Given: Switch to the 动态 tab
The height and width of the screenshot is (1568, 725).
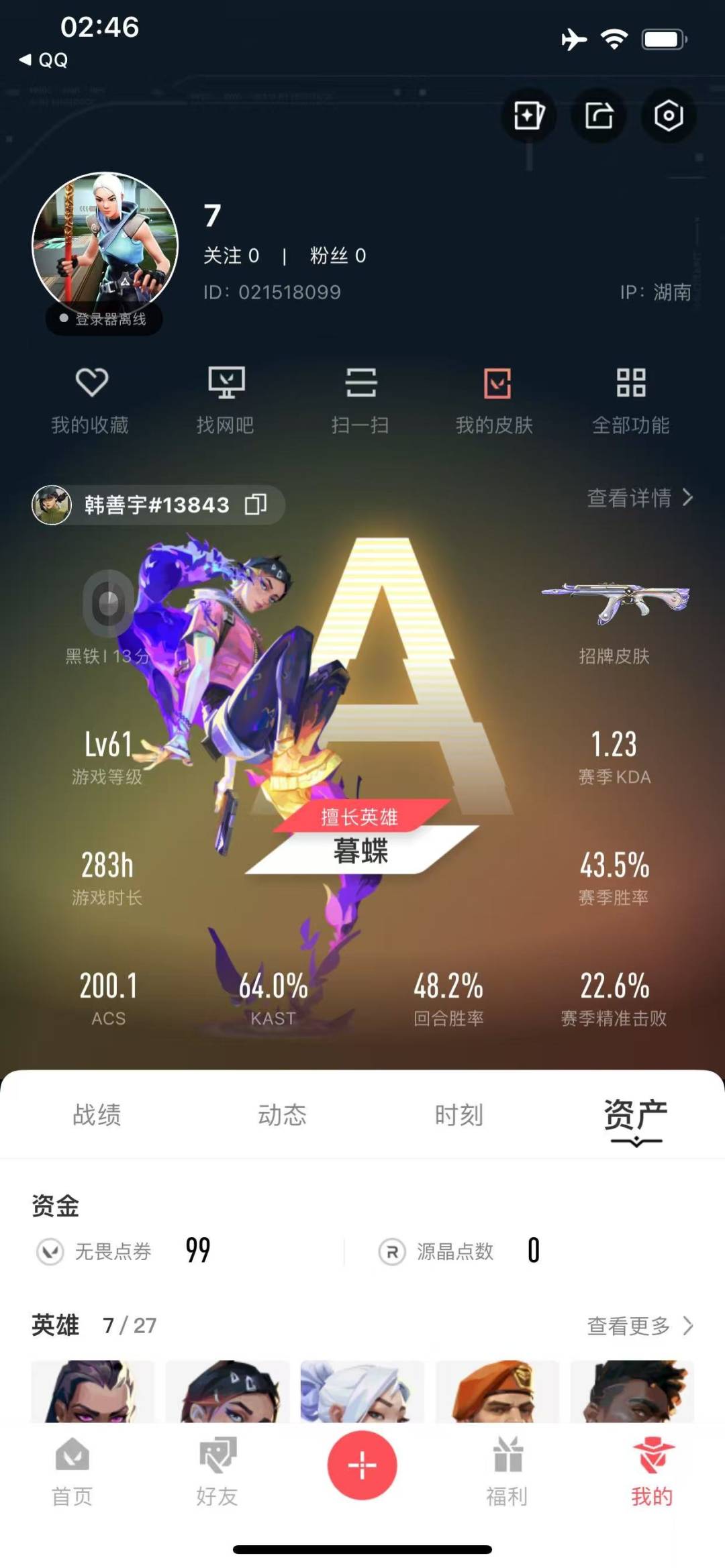Looking at the screenshot, I should [x=282, y=1114].
